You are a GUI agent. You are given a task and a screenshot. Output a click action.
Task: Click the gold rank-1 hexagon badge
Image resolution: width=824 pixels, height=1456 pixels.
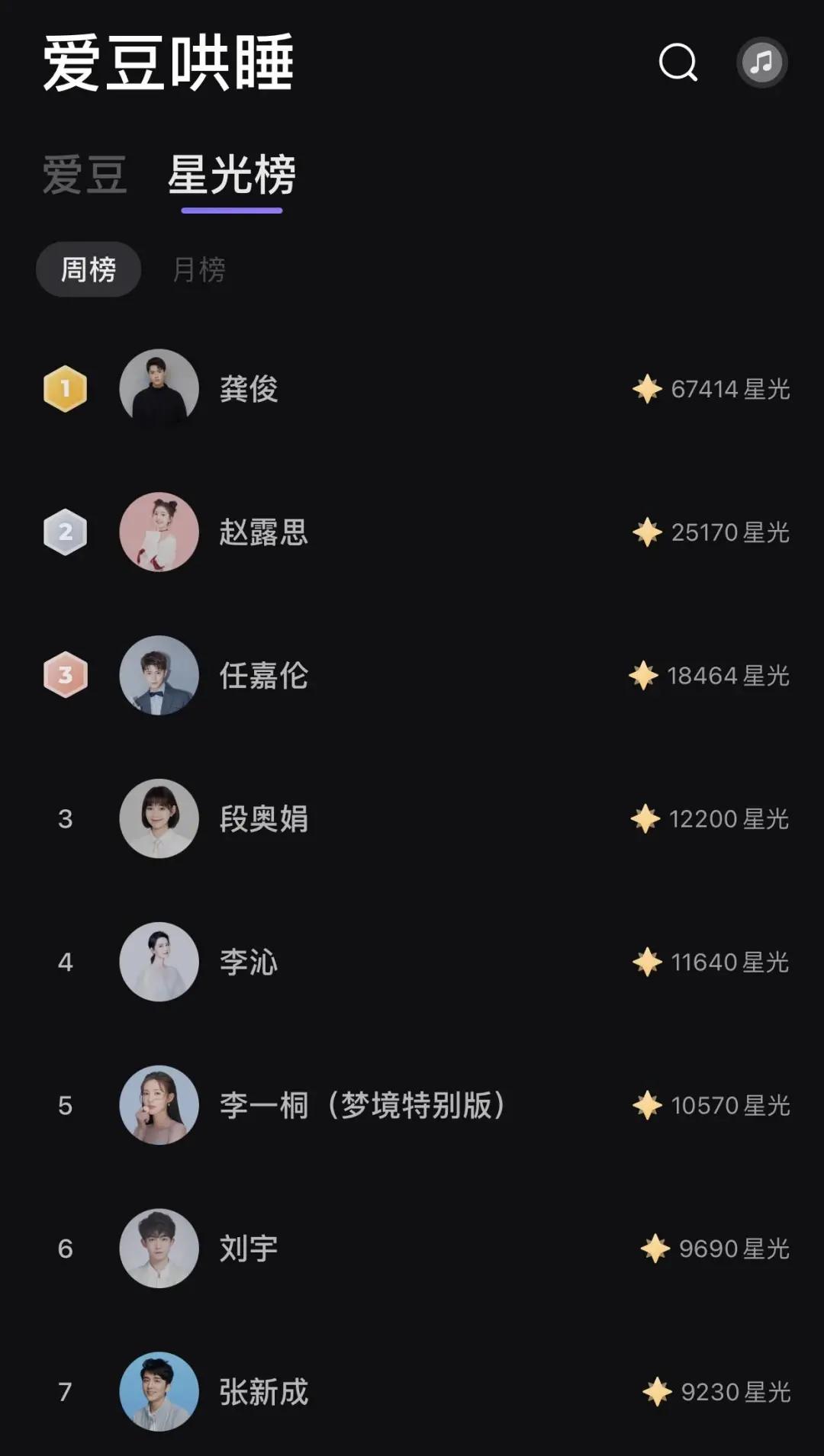click(x=65, y=387)
